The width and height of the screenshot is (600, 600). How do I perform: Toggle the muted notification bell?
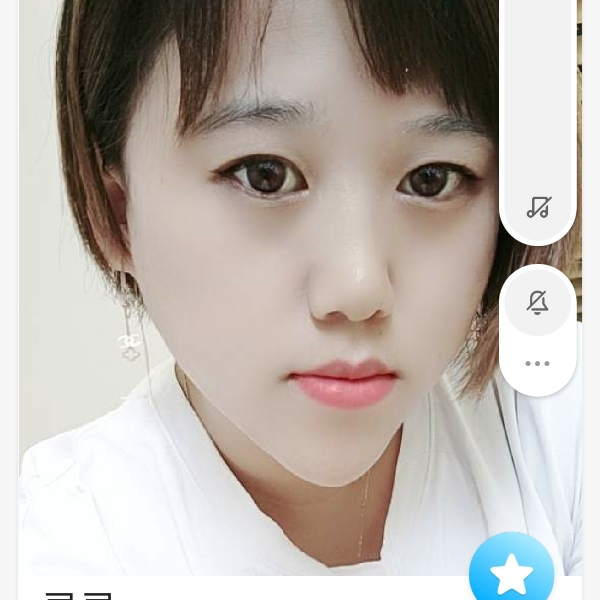[x=538, y=302]
